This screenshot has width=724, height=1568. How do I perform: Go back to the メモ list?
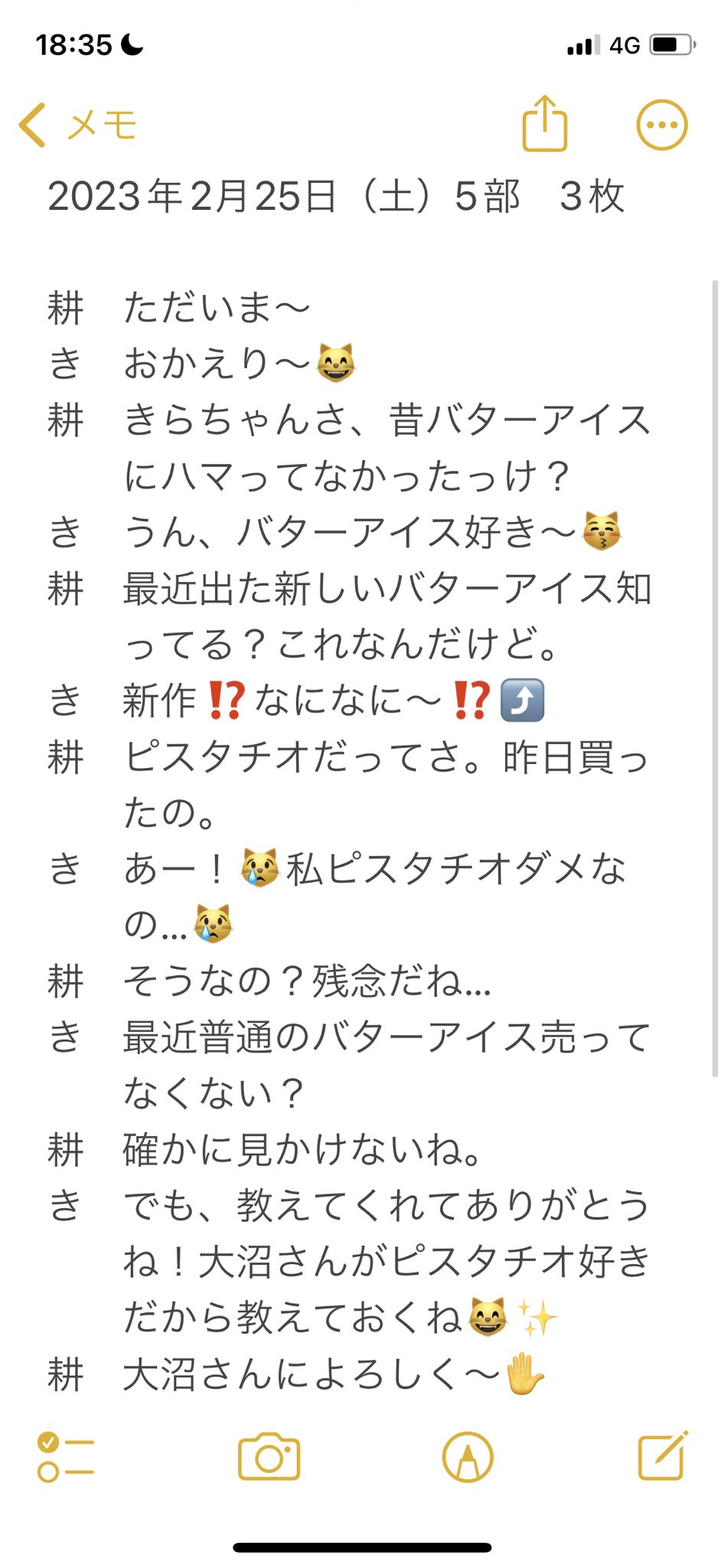pyautogui.click(x=78, y=125)
